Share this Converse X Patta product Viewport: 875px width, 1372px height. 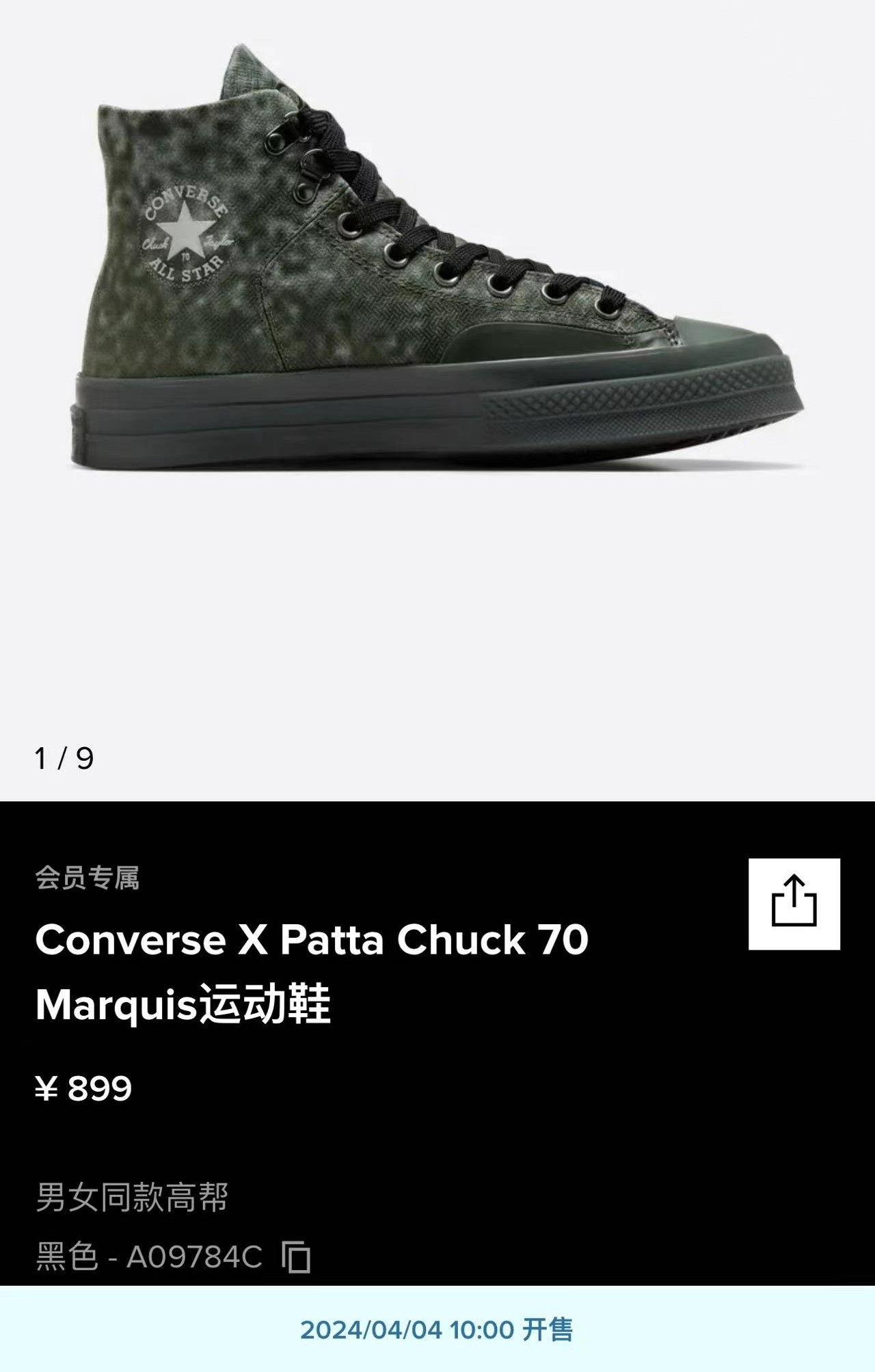click(794, 904)
